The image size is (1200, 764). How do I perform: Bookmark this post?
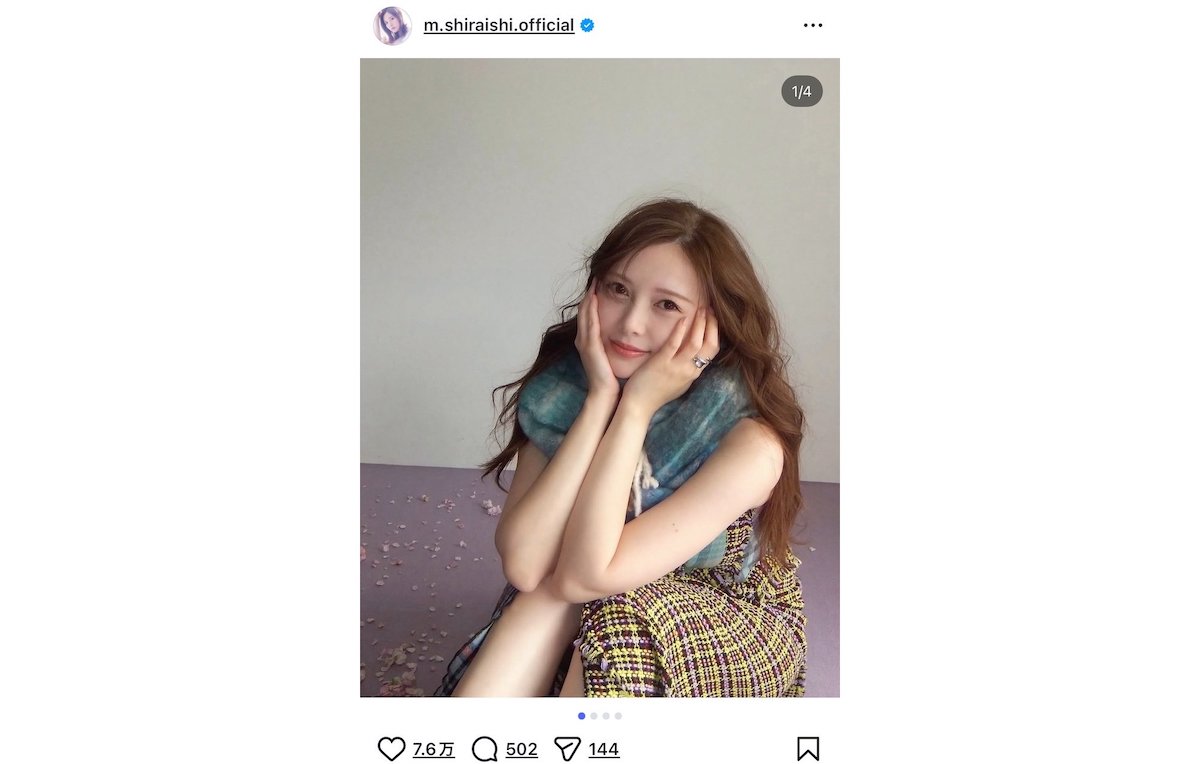(x=808, y=749)
